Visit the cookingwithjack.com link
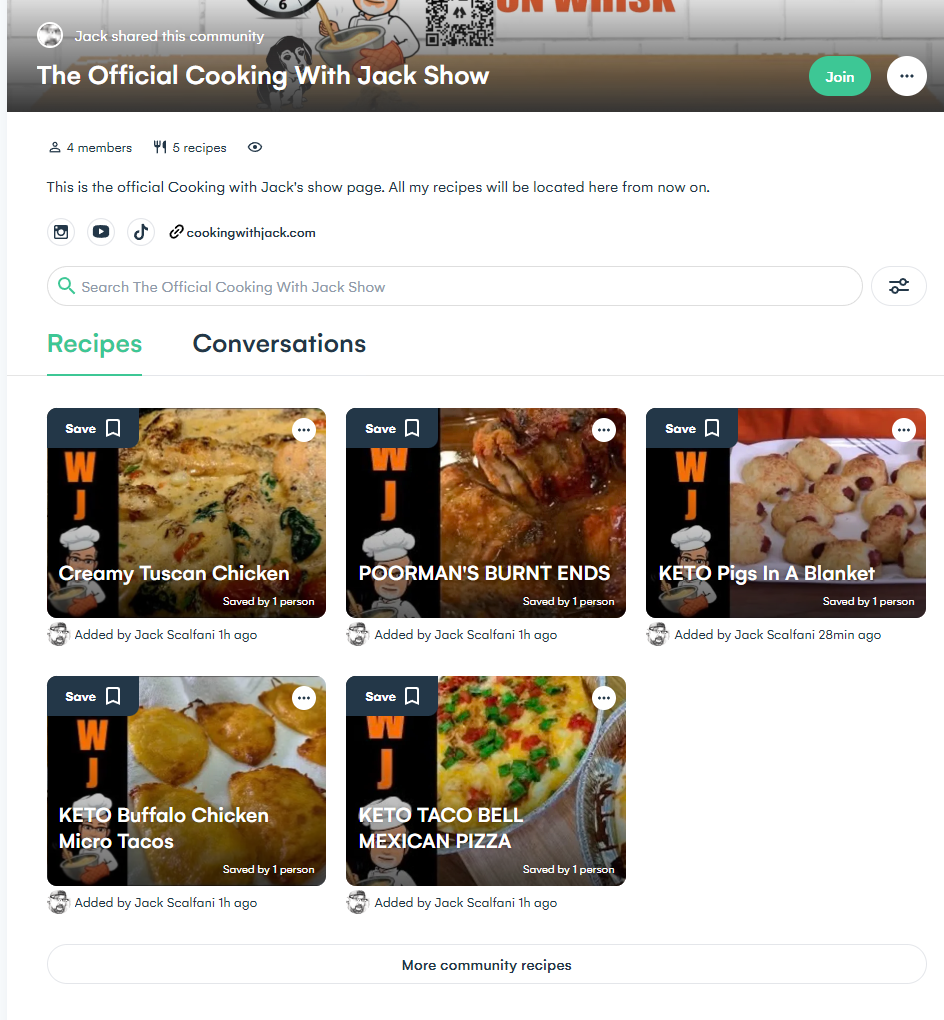Screen dimensions: 944x1020 point(250,232)
